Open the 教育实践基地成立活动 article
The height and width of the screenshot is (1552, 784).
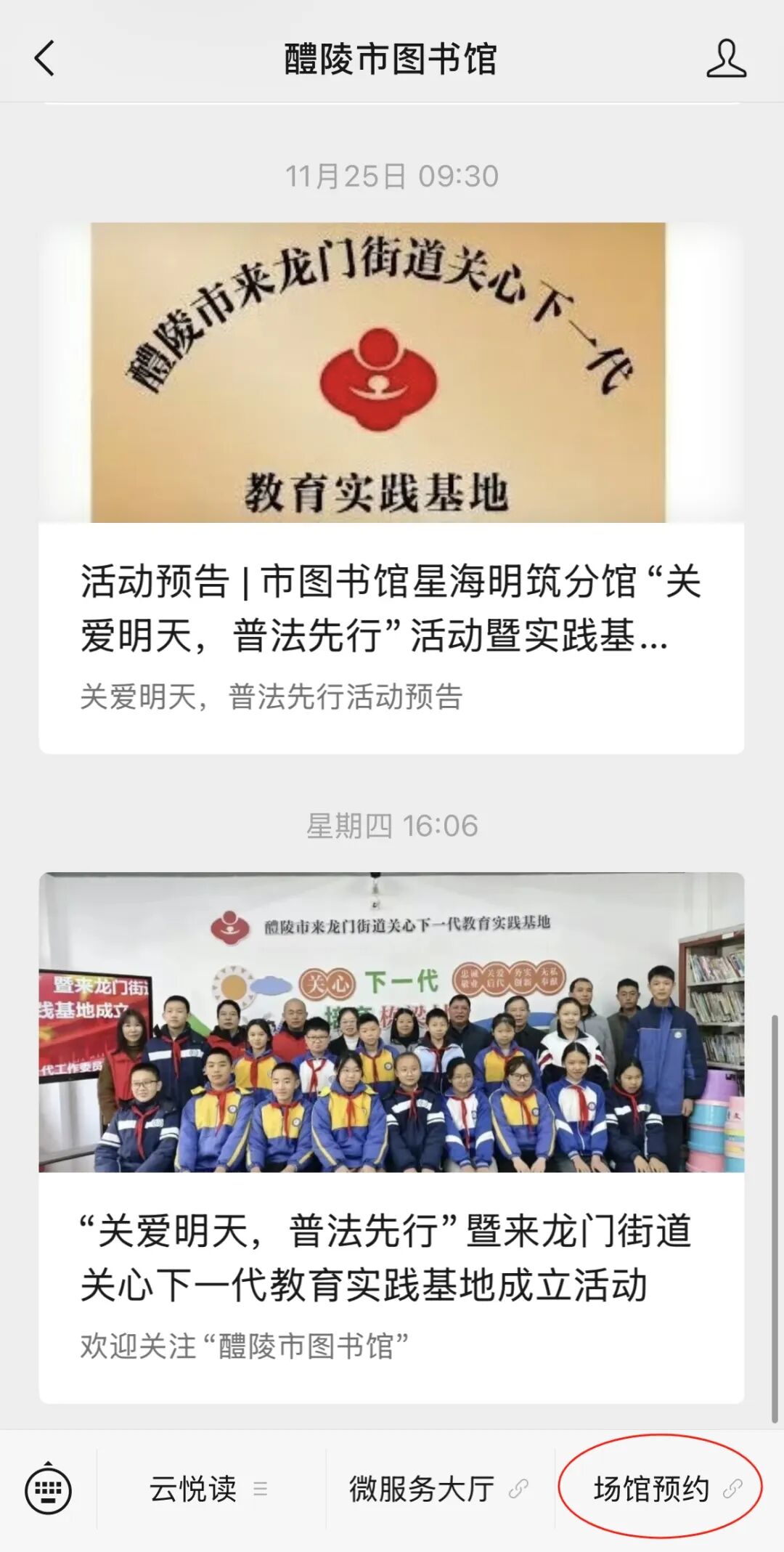391,1258
